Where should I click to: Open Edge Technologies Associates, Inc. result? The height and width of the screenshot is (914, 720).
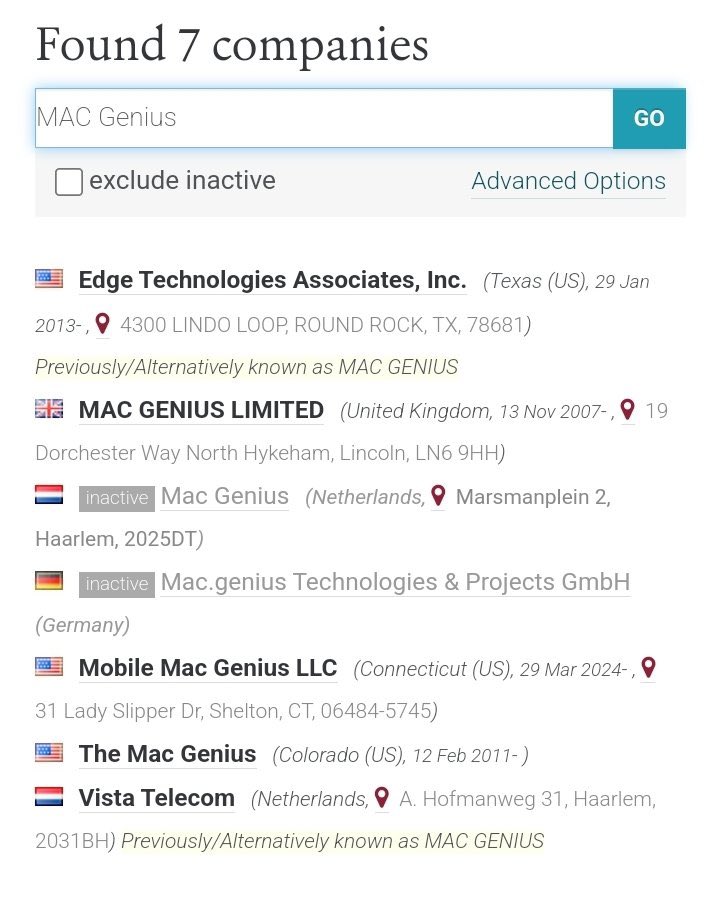[x=272, y=280]
